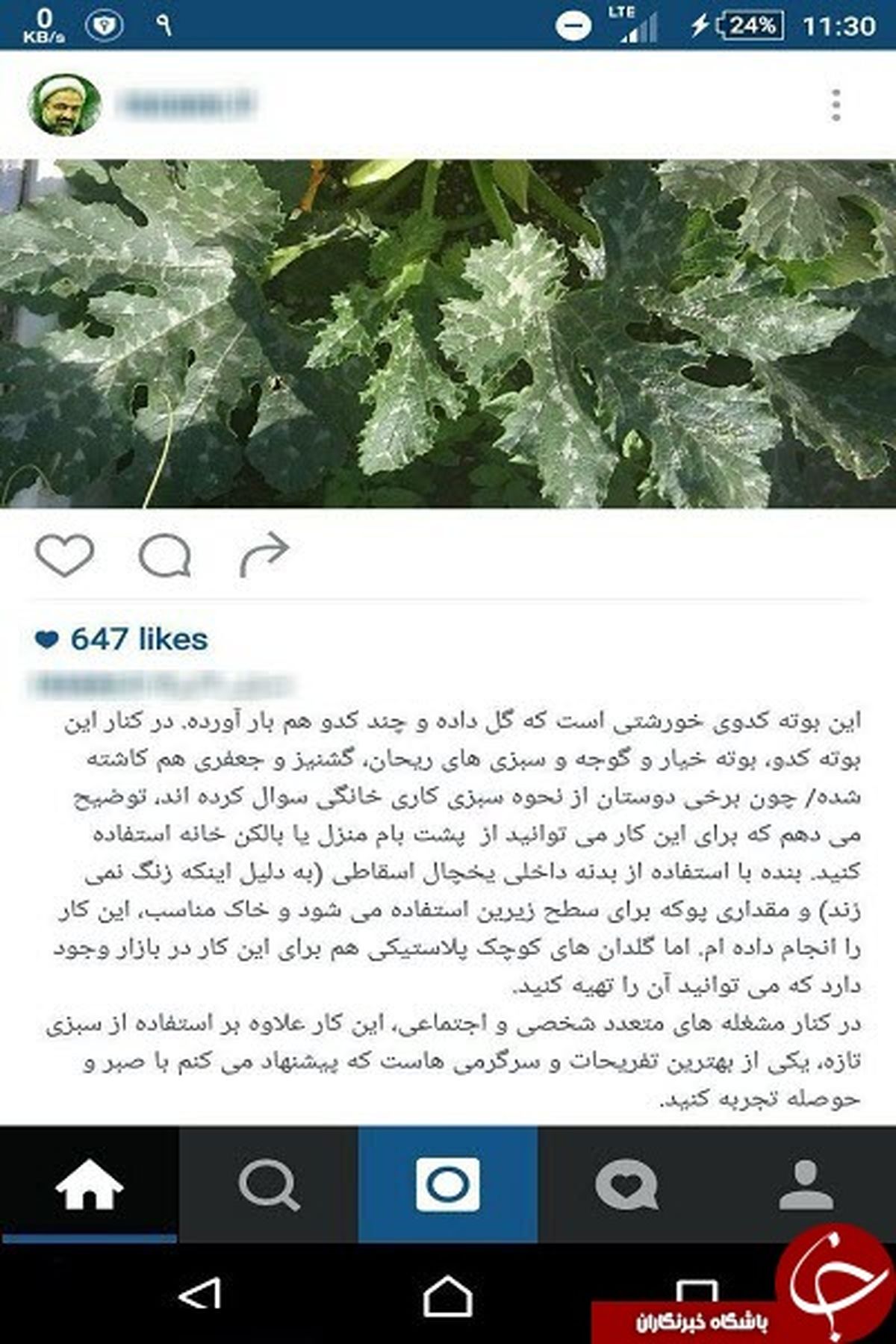Share the post with the arrow icon

point(264,556)
